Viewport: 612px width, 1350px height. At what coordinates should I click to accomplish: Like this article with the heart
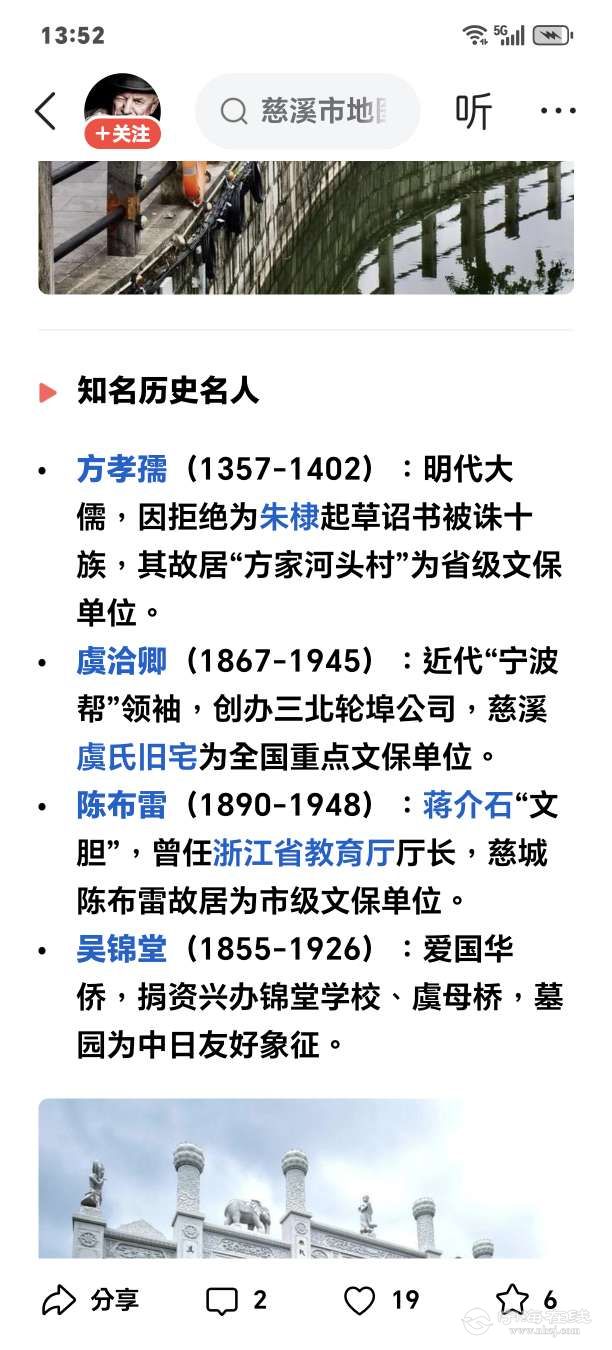tap(381, 1300)
